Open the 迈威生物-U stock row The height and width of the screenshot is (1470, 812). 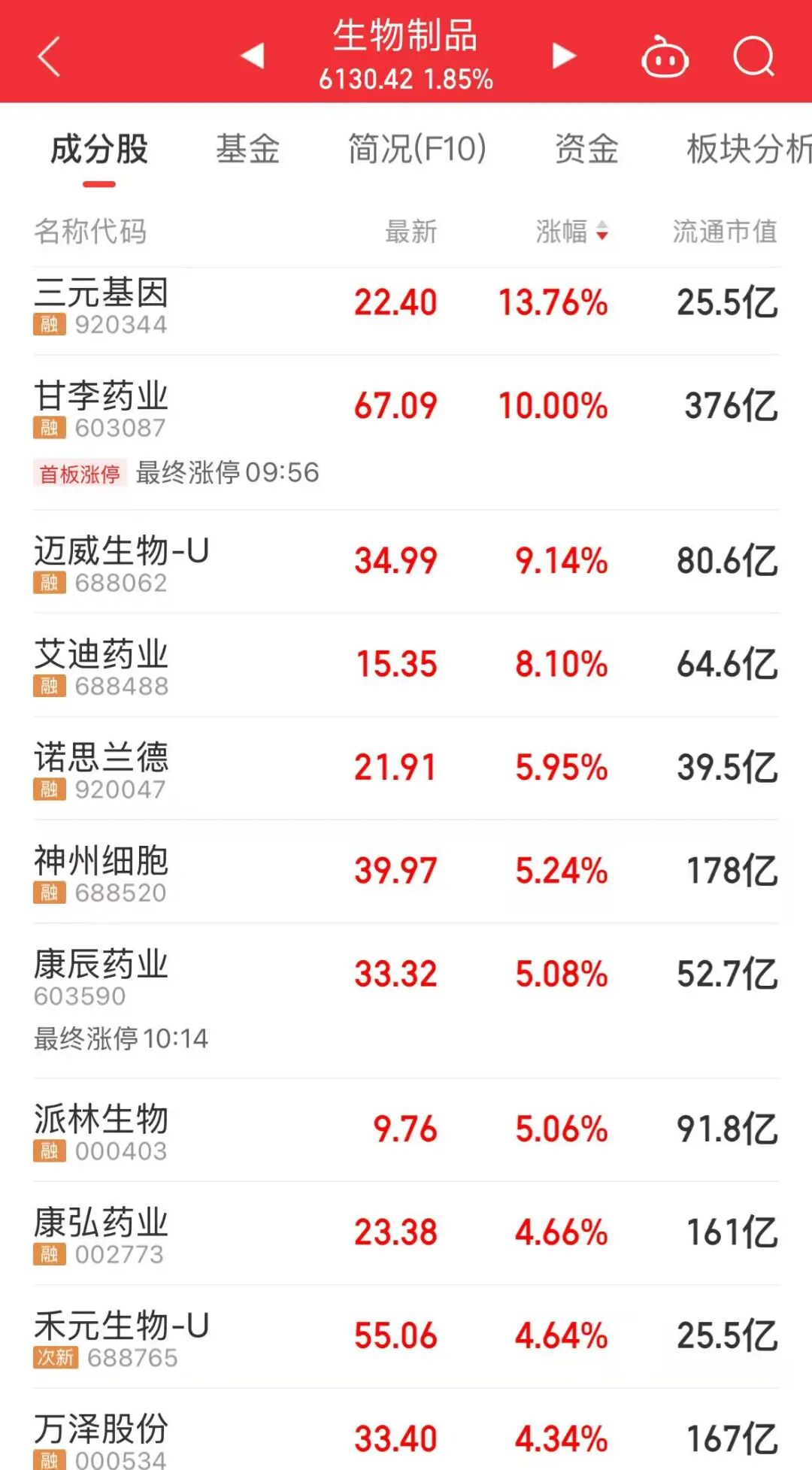[406, 562]
